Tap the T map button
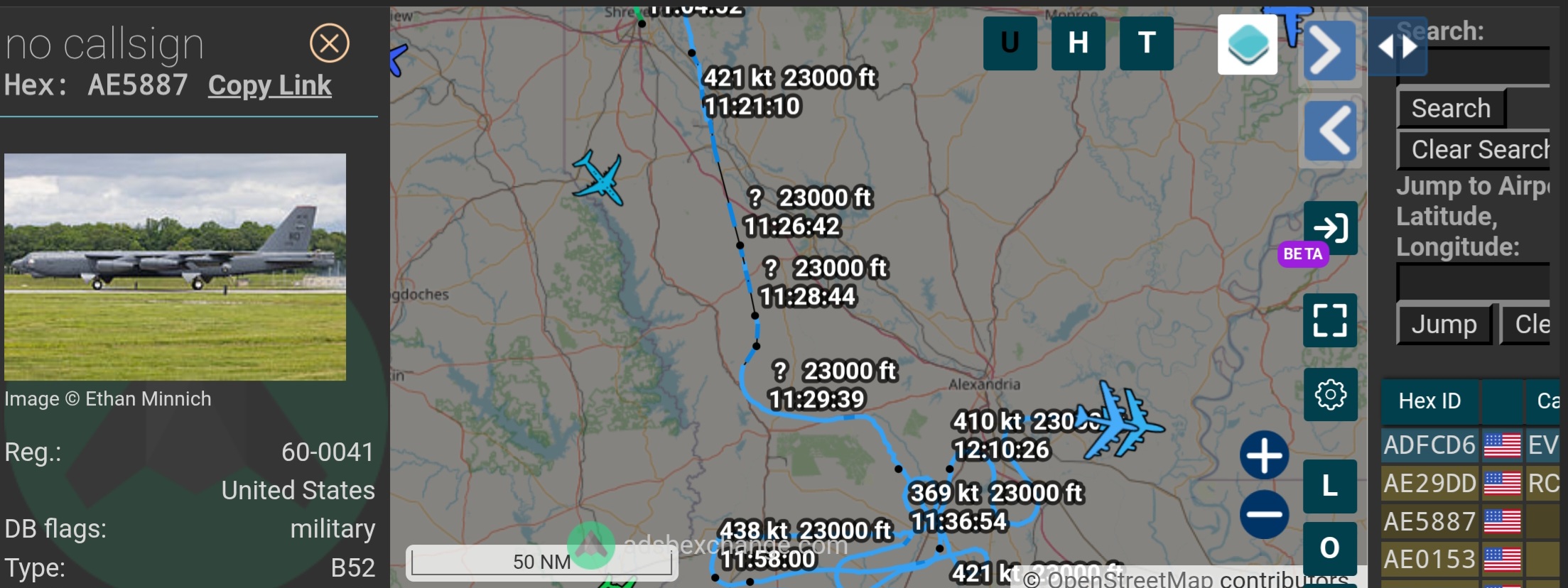1568x588 pixels. coord(1146,43)
